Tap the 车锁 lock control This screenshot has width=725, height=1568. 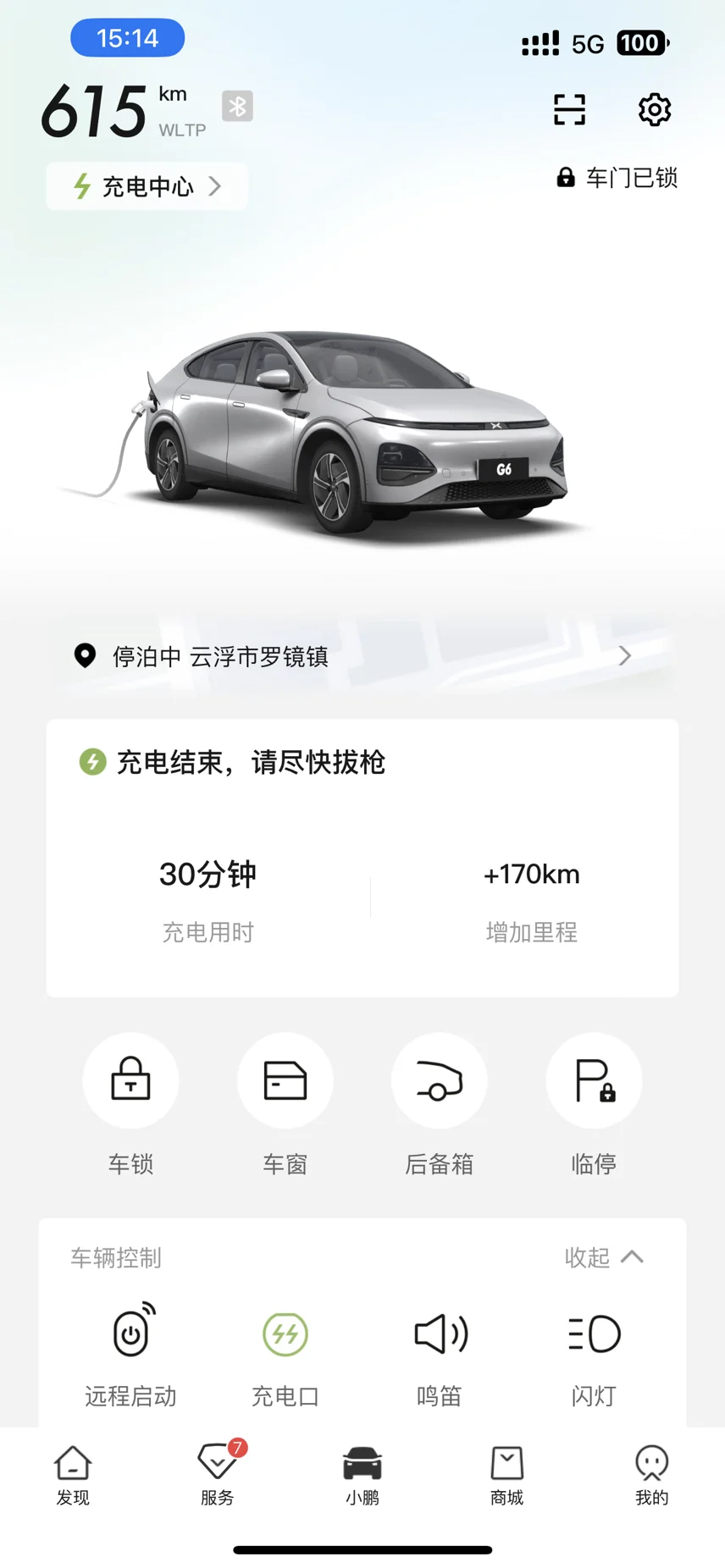130,1081
